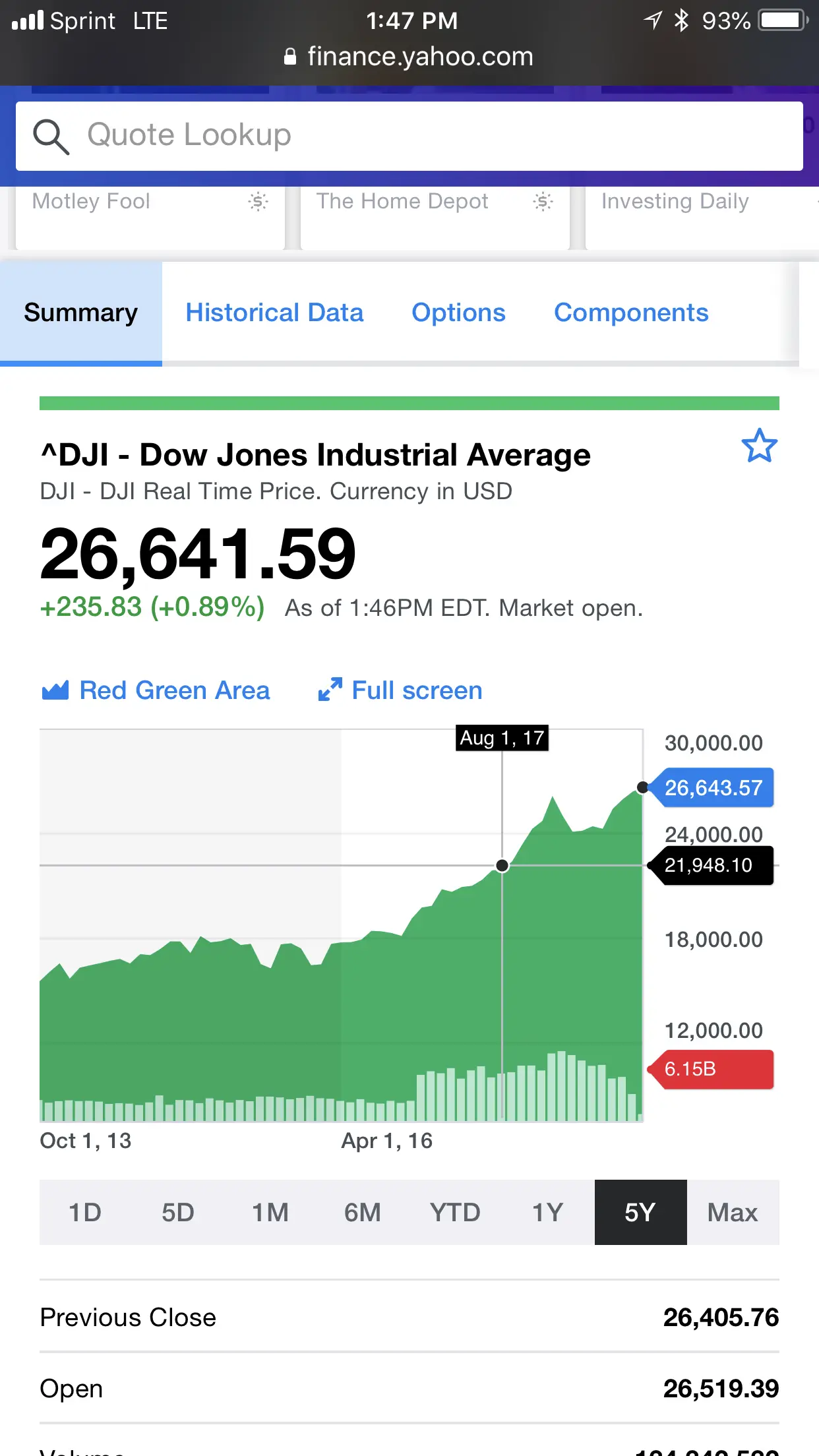This screenshot has height=1456, width=819.
Task: Set chart range to 1D
Action: [85, 1212]
